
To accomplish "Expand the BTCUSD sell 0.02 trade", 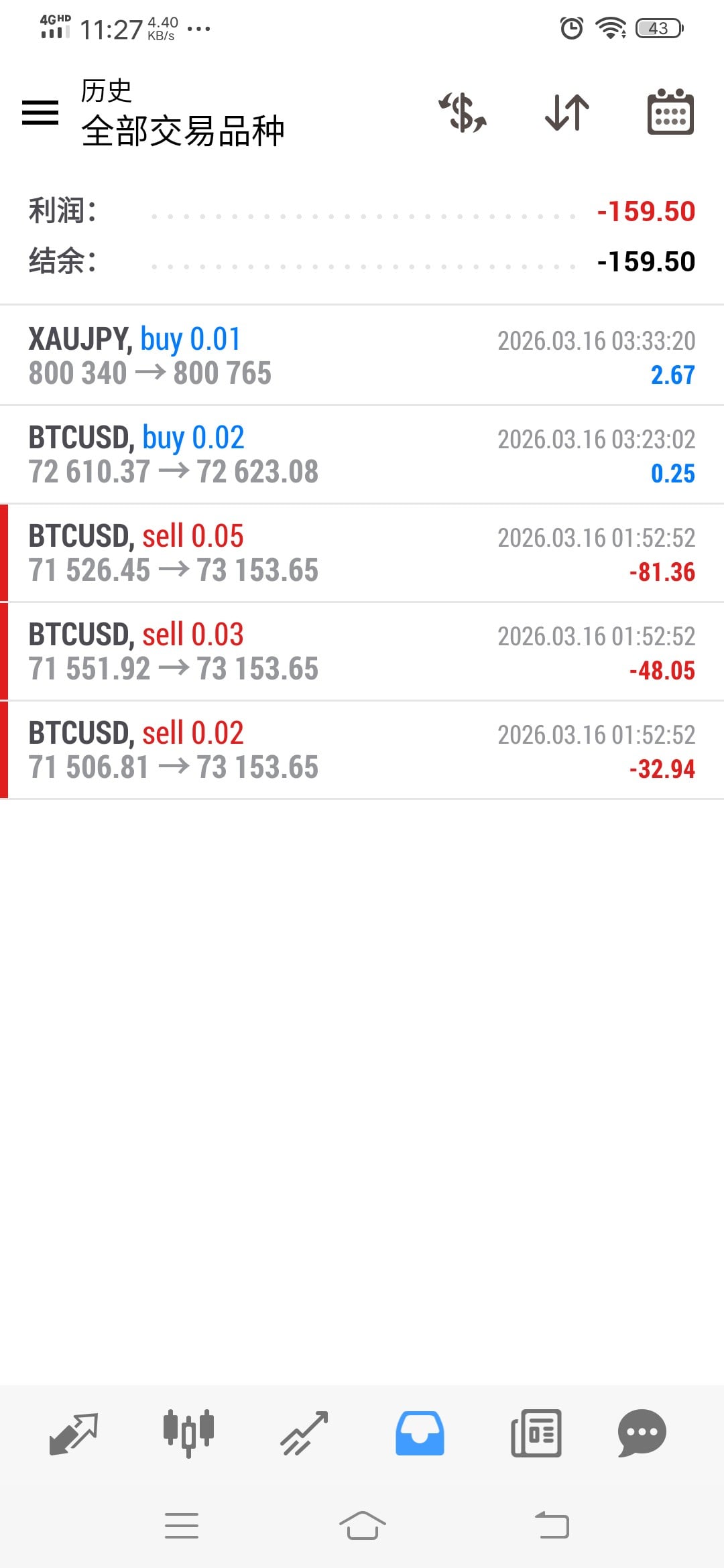I will 362,750.
